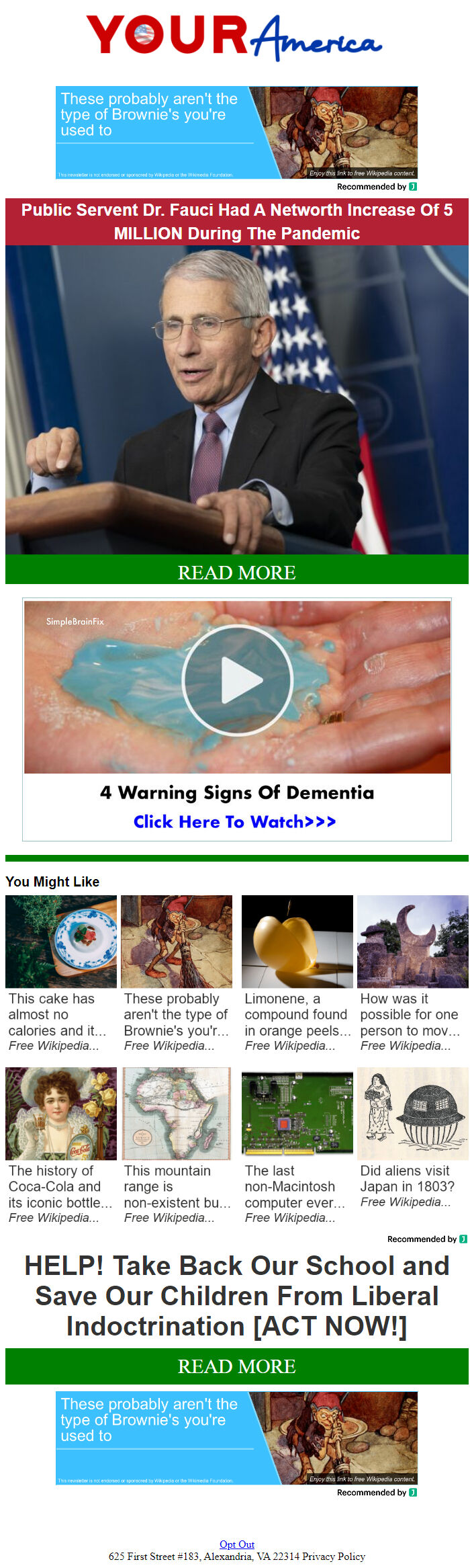Tap READ MORE under the Fauci article
Viewport: 470px width, 1568px height.
click(x=236, y=572)
